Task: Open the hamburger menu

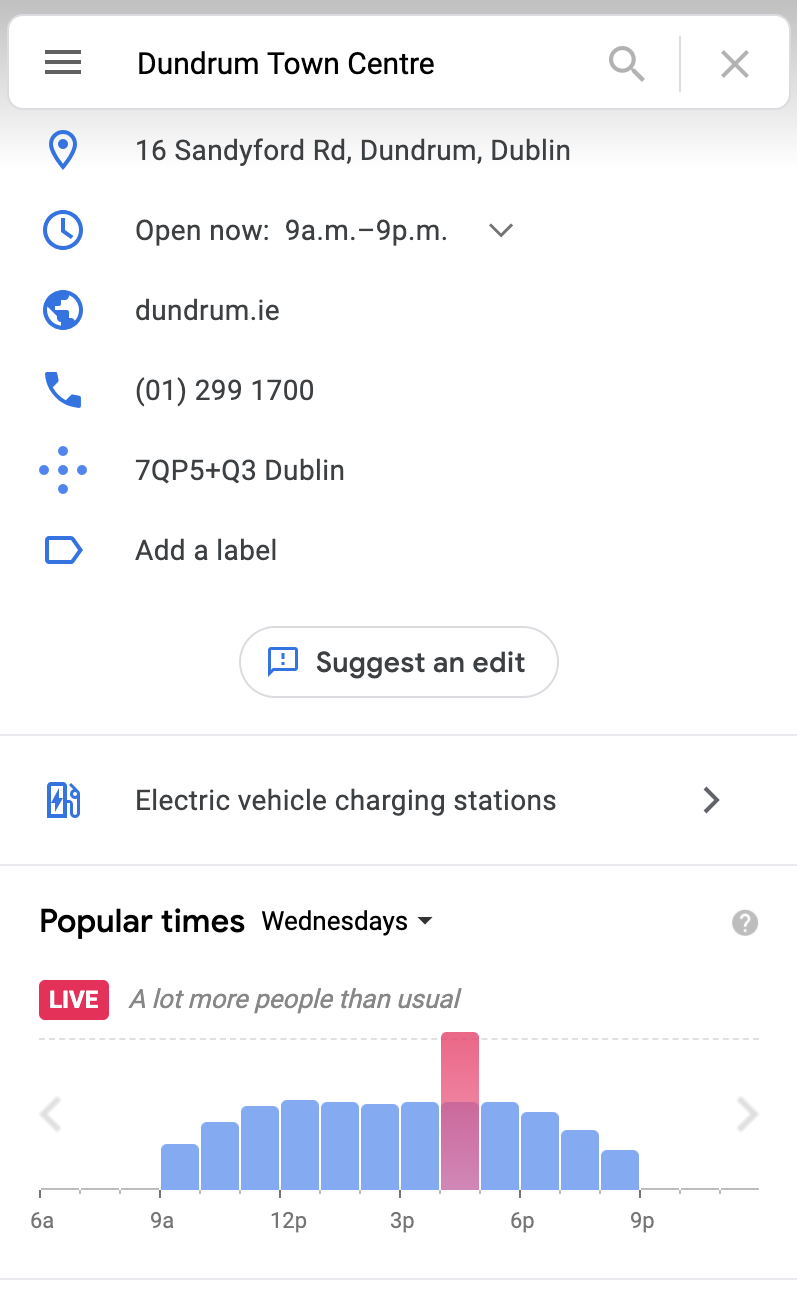Action: coord(63,64)
